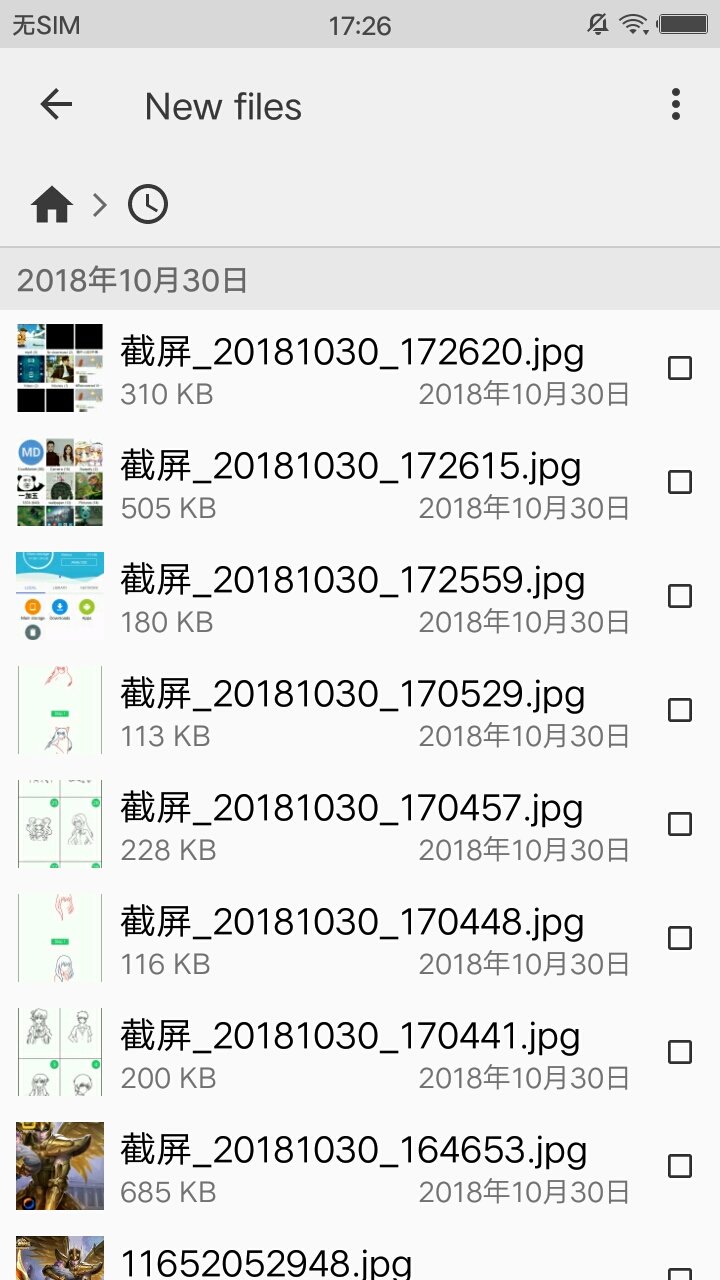Select checkbox for 截屏_20181030_172620.jpg

pyautogui.click(x=680, y=368)
